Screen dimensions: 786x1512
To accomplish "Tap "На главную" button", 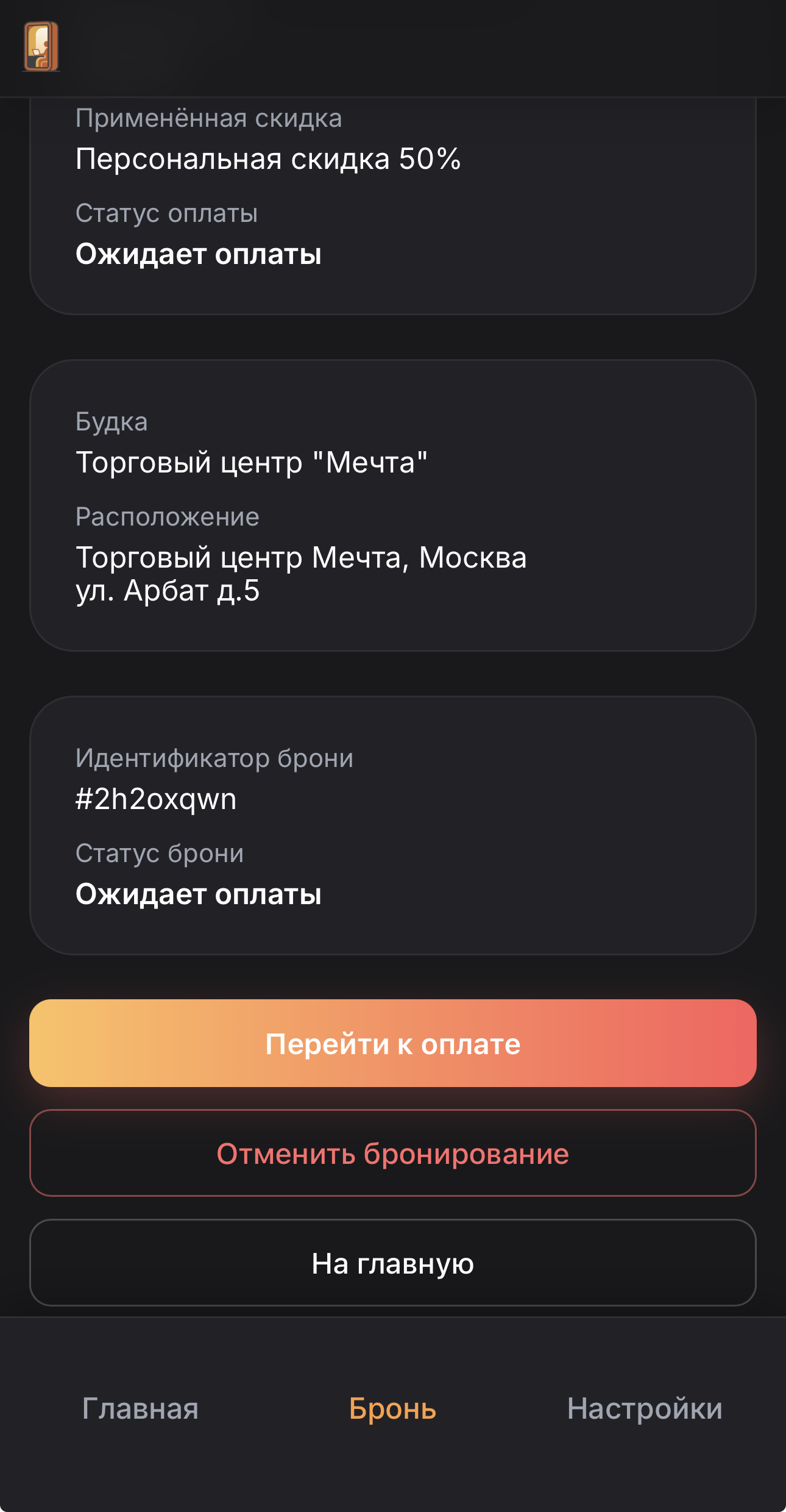I will 393,1263.
